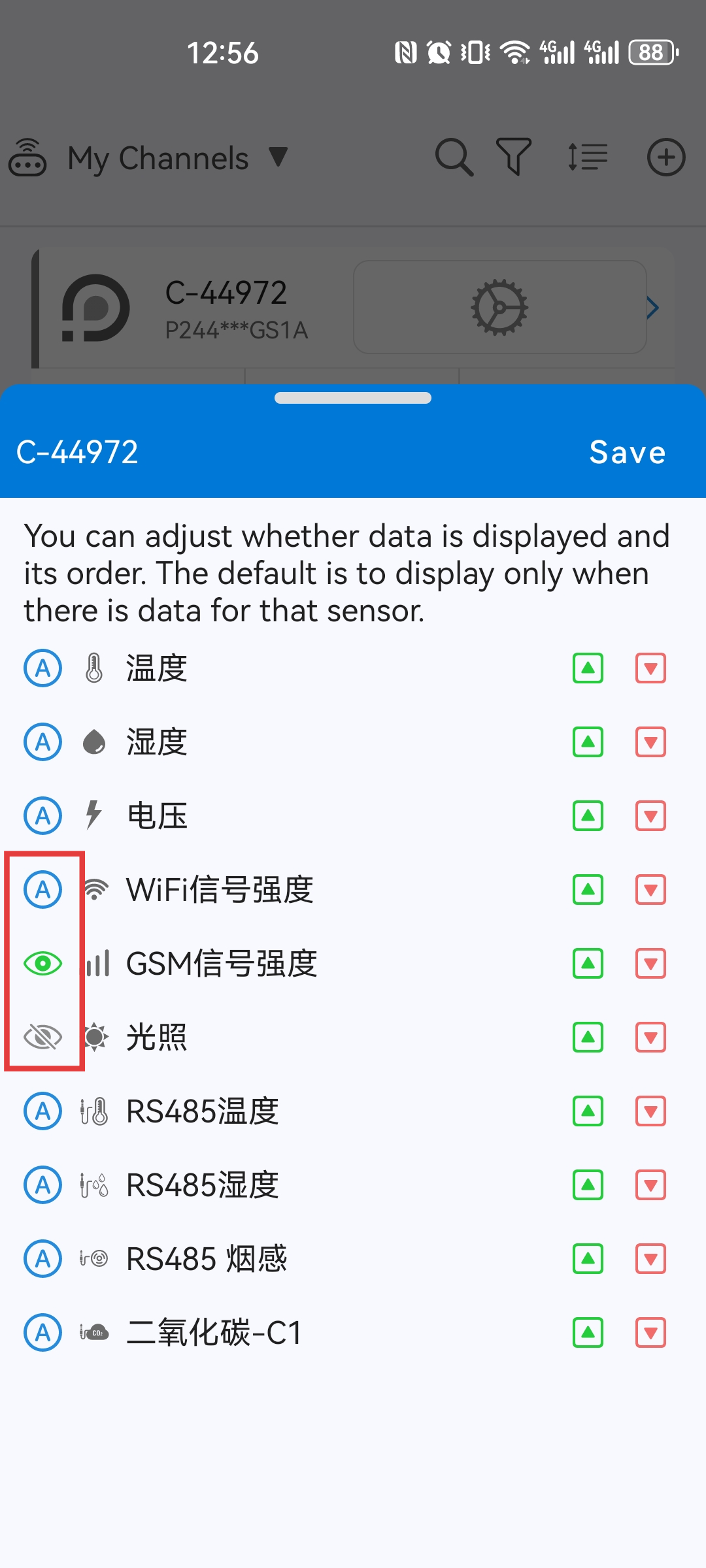The width and height of the screenshot is (706, 1568).
Task: Change visibility of WiFi信号强度 sensor
Action: pyautogui.click(x=43, y=890)
